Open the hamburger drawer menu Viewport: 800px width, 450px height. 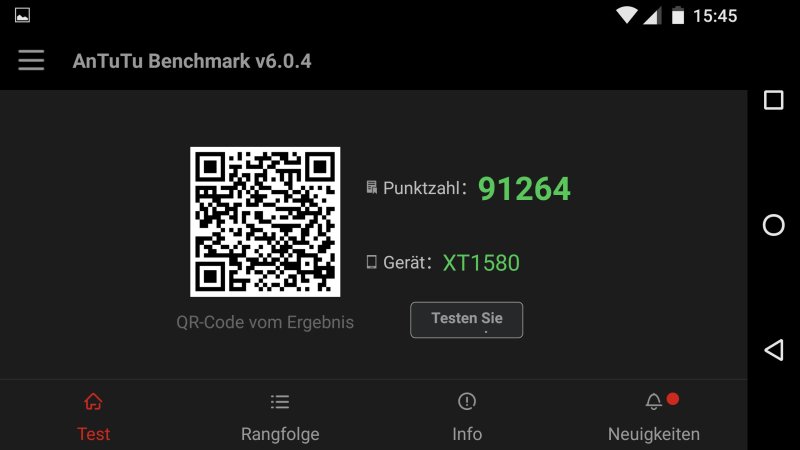click(x=31, y=61)
